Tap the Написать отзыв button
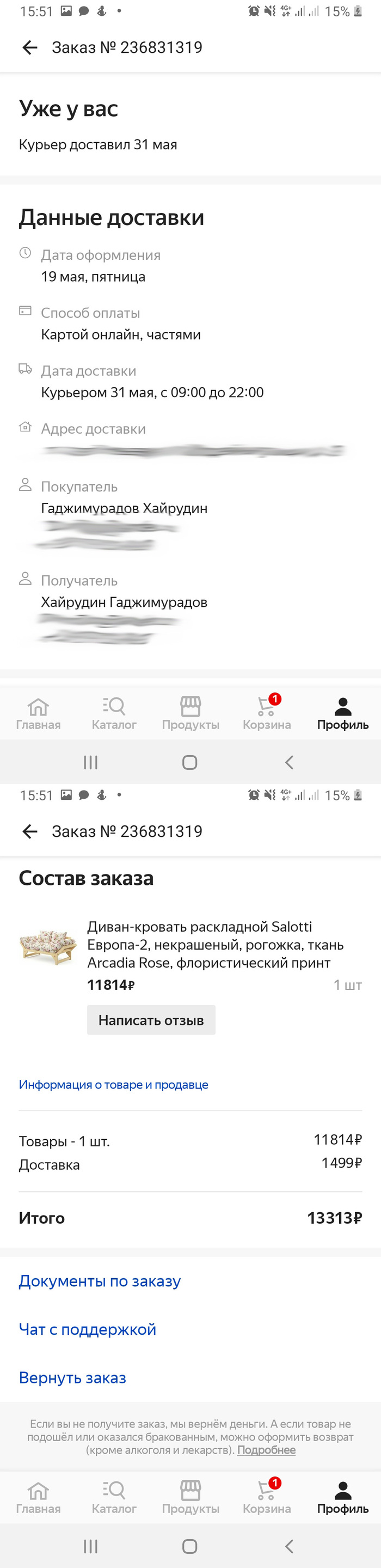This screenshot has height=1568, width=381. click(x=151, y=1020)
